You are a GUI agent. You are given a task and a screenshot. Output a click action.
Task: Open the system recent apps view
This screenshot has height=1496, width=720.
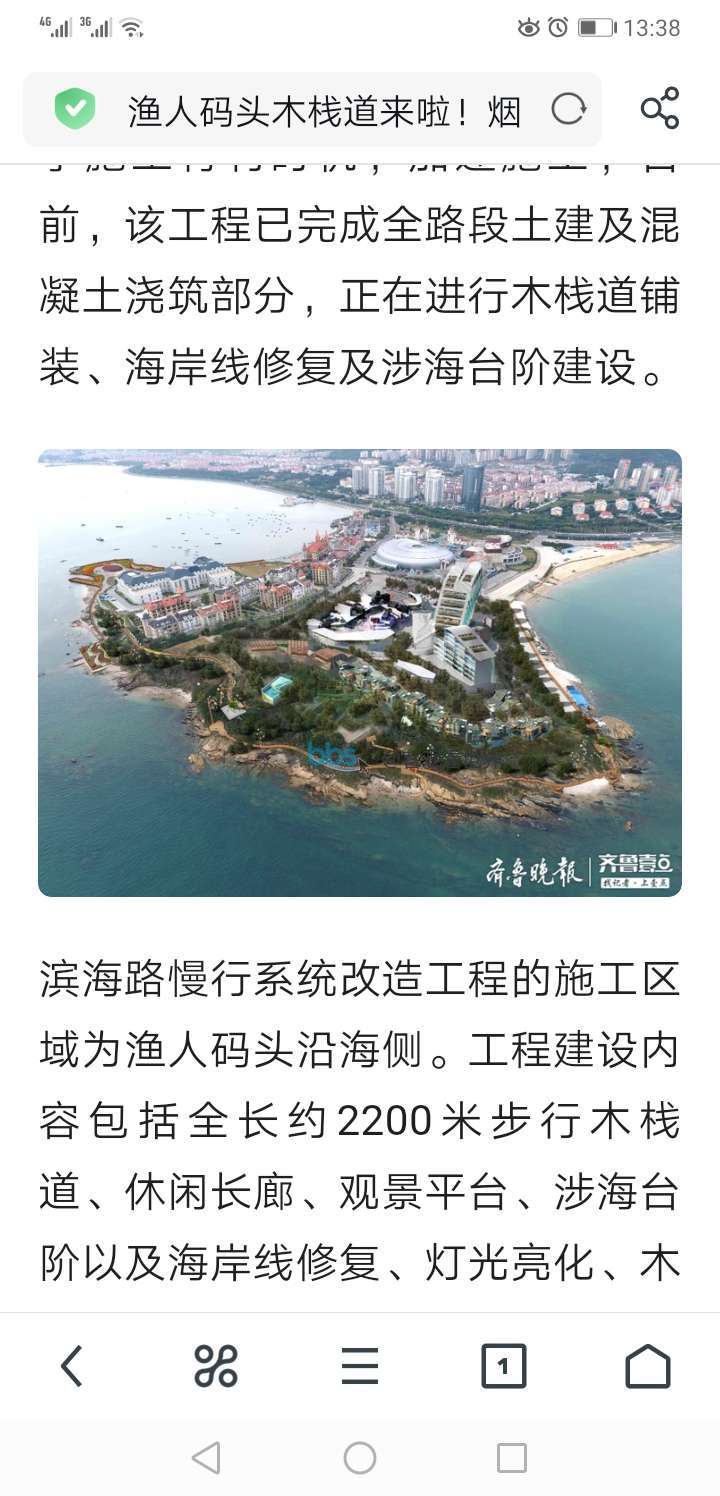[511, 1458]
